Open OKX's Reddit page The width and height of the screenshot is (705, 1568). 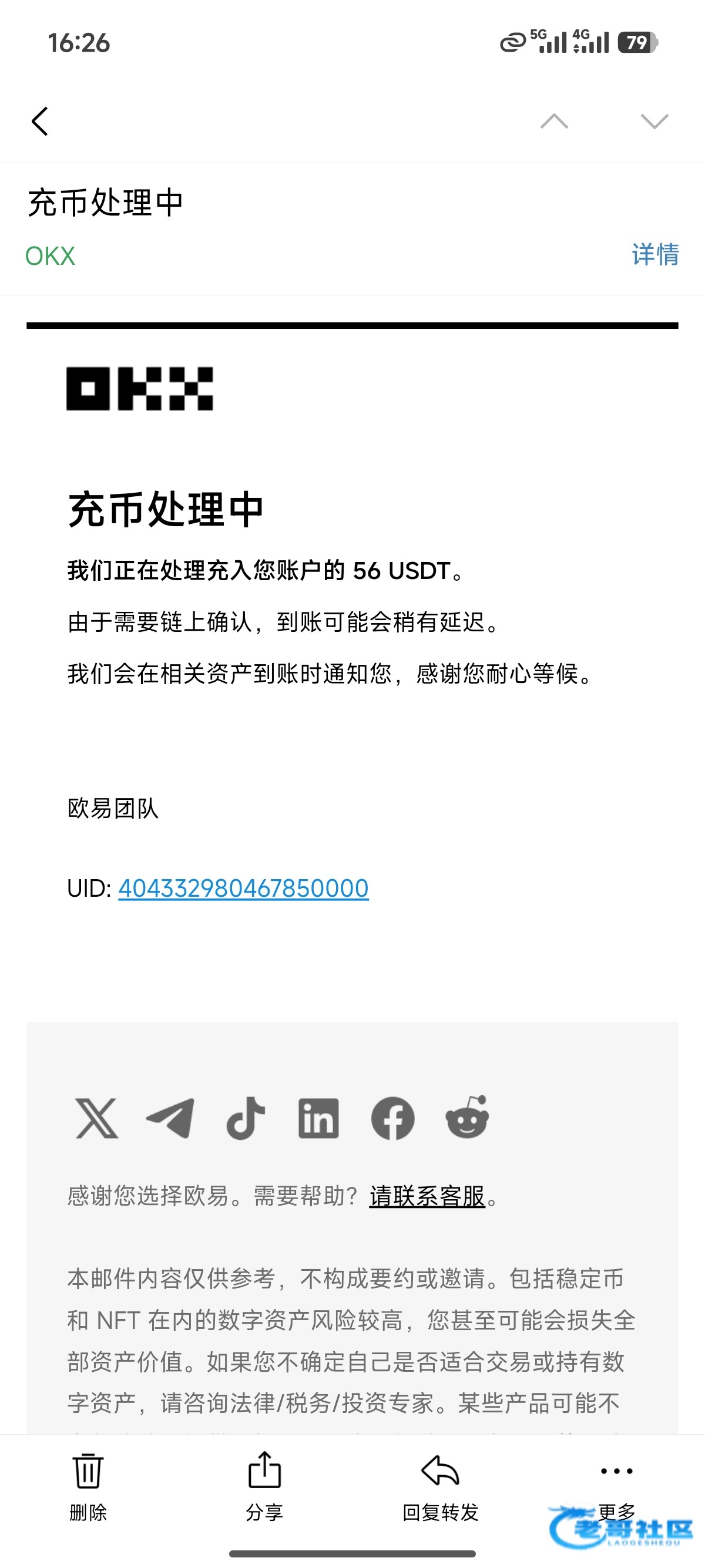click(467, 1117)
